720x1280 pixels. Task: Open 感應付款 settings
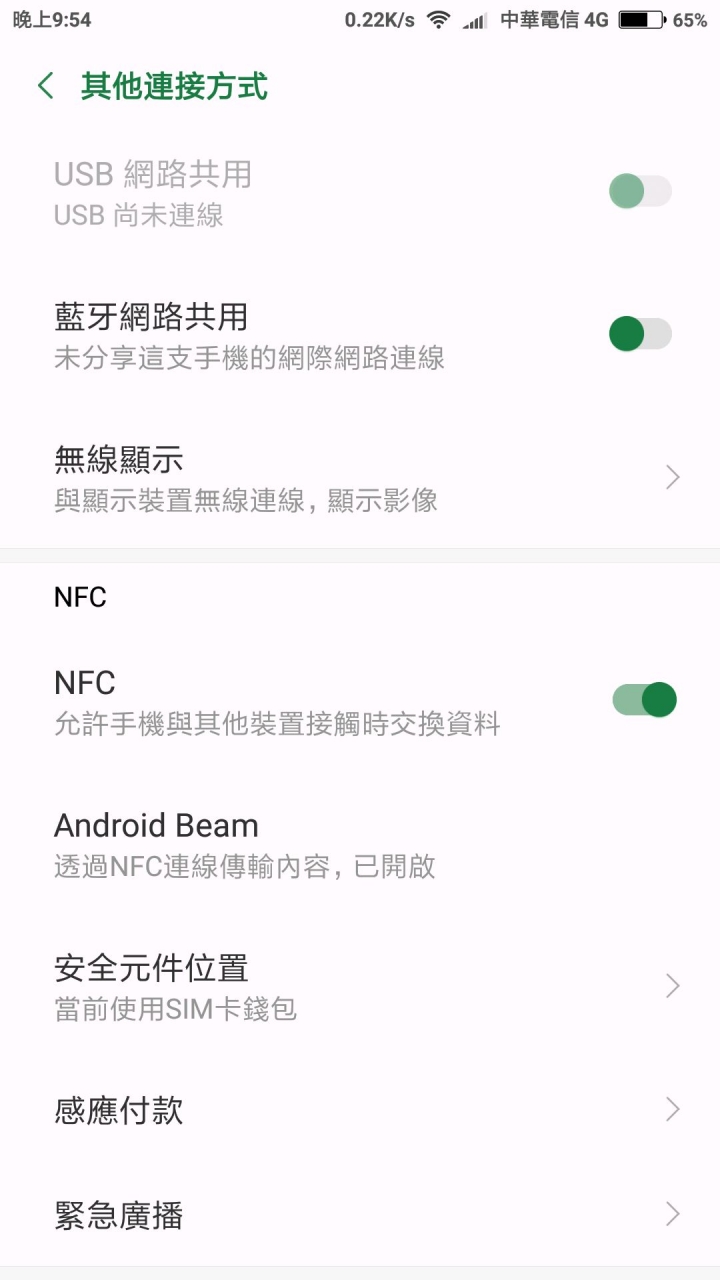[x=360, y=1110]
